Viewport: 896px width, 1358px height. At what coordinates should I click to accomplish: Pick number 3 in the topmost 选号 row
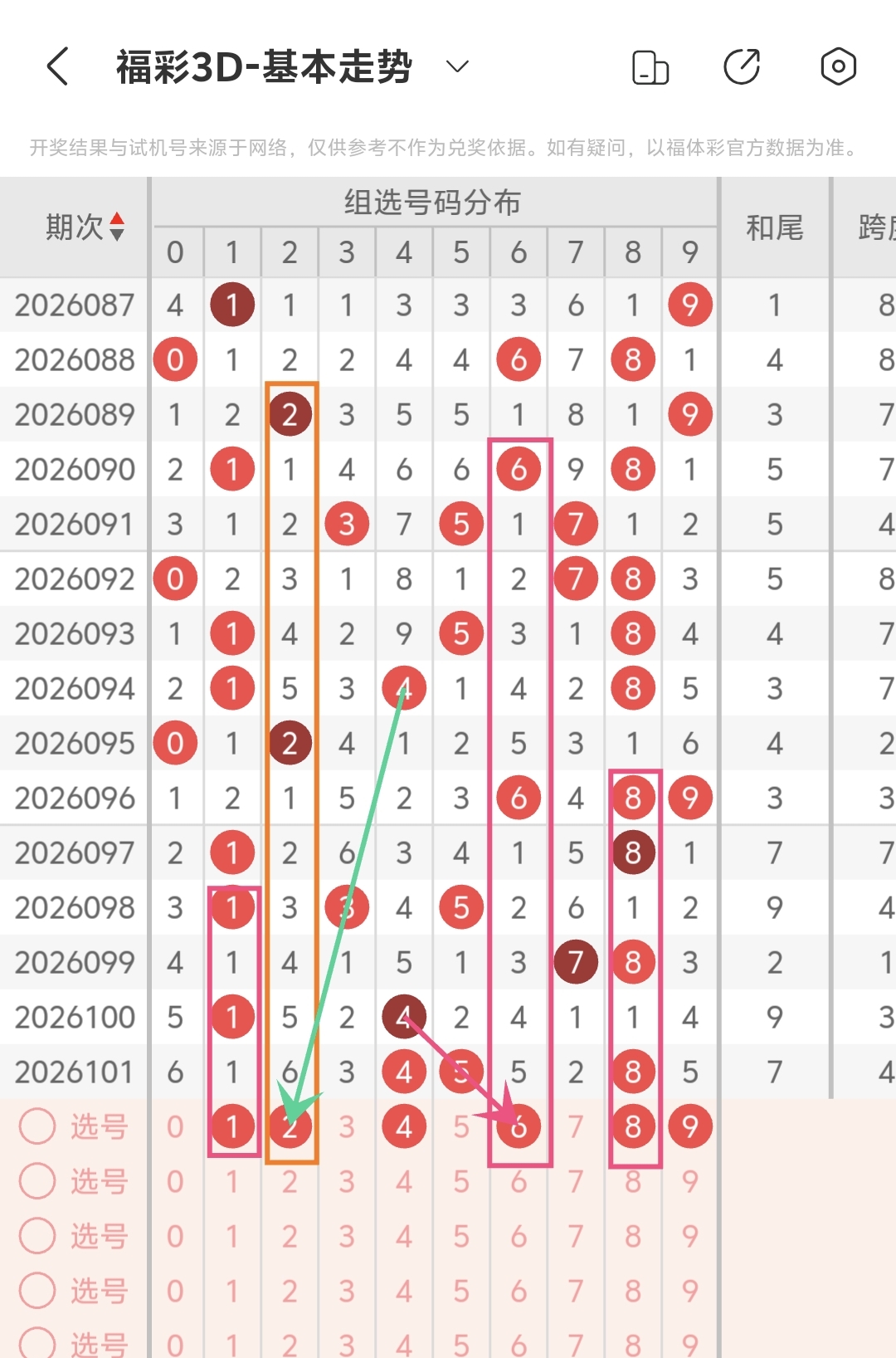[x=347, y=1126]
